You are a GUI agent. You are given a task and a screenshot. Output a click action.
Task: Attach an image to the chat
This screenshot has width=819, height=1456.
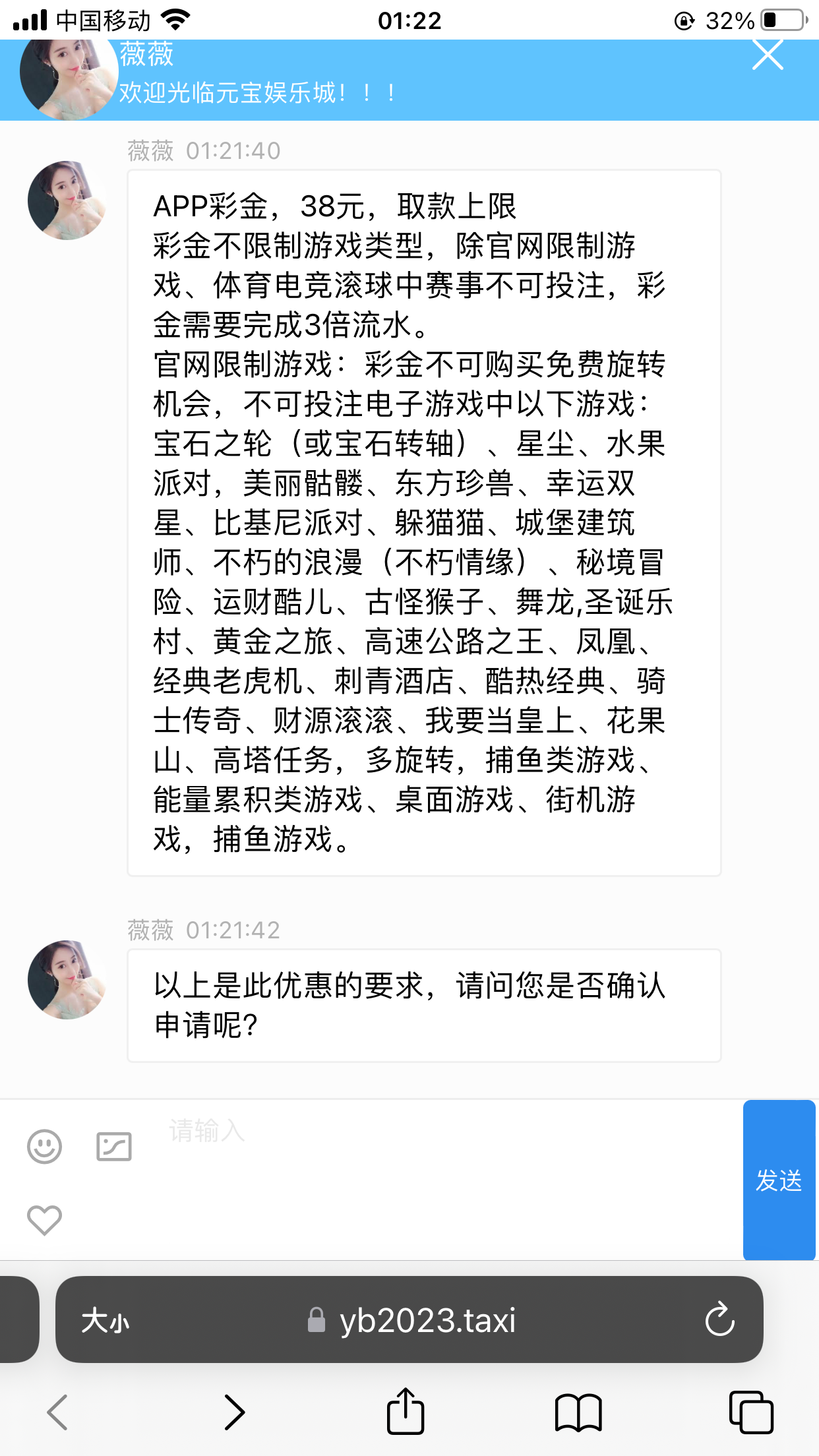coord(113,1146)
